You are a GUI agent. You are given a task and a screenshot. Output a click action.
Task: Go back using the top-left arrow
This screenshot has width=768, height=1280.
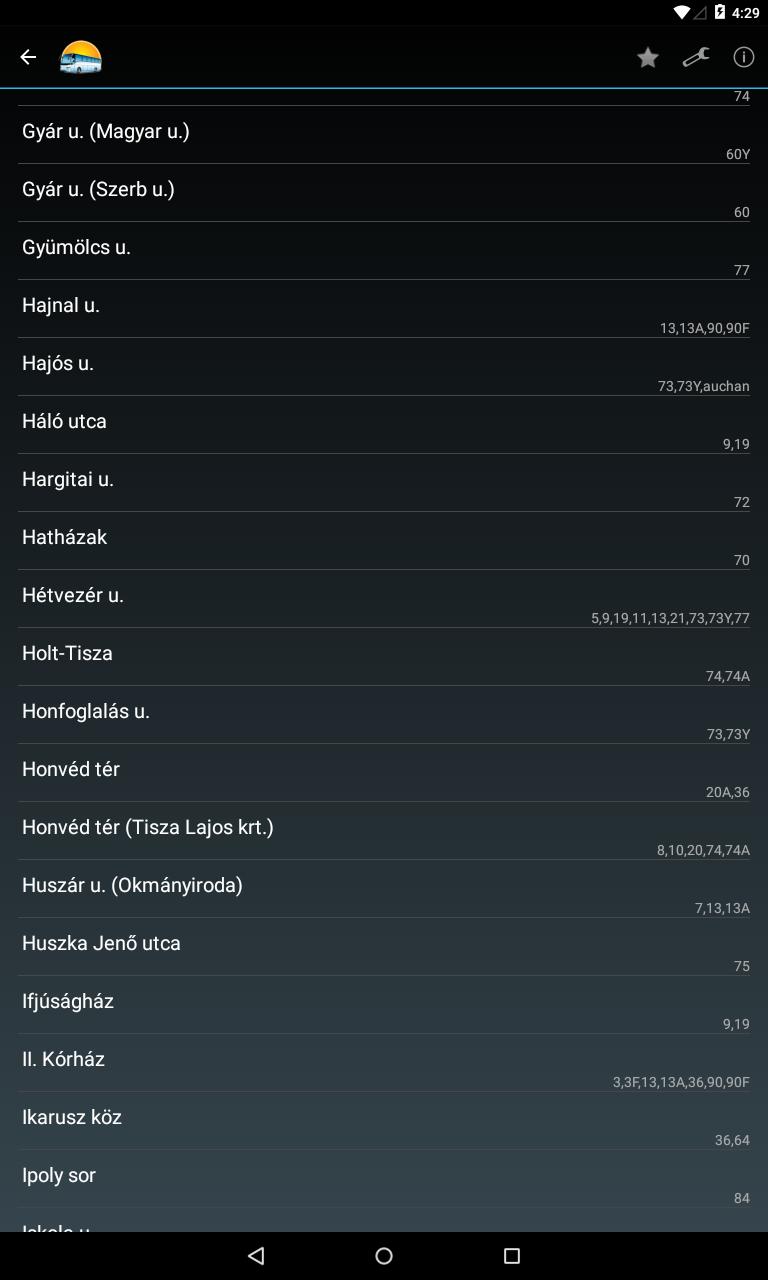28,57
